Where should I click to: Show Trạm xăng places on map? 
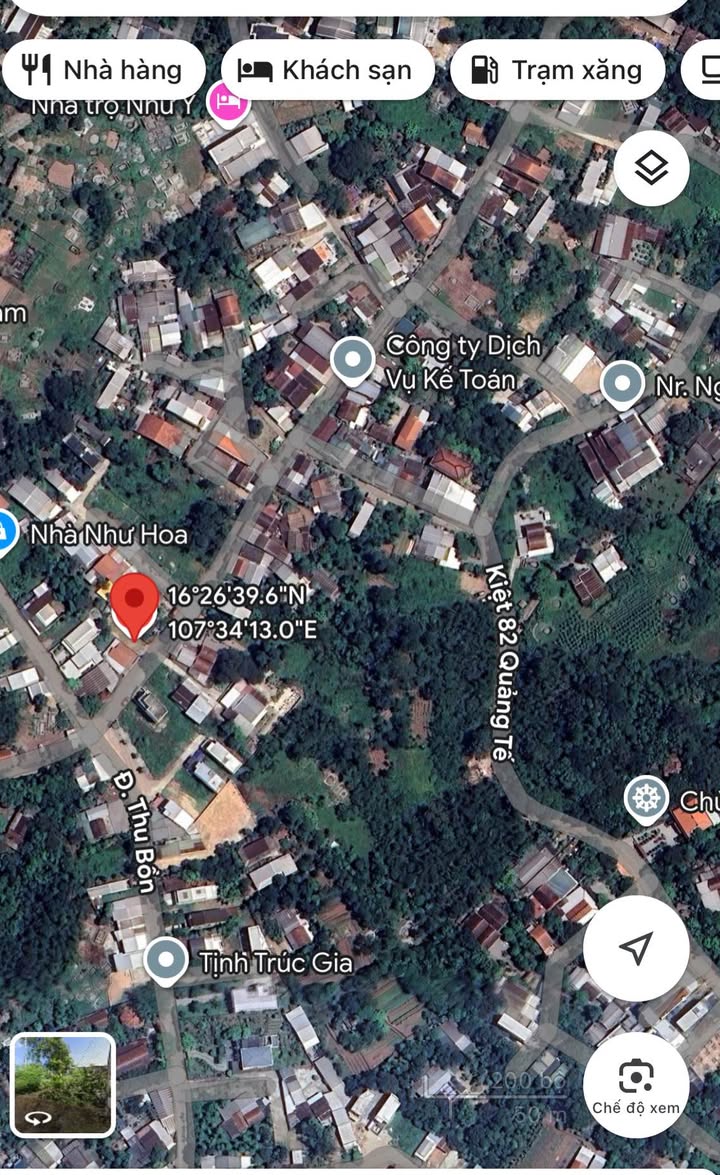tap(557, 70)
